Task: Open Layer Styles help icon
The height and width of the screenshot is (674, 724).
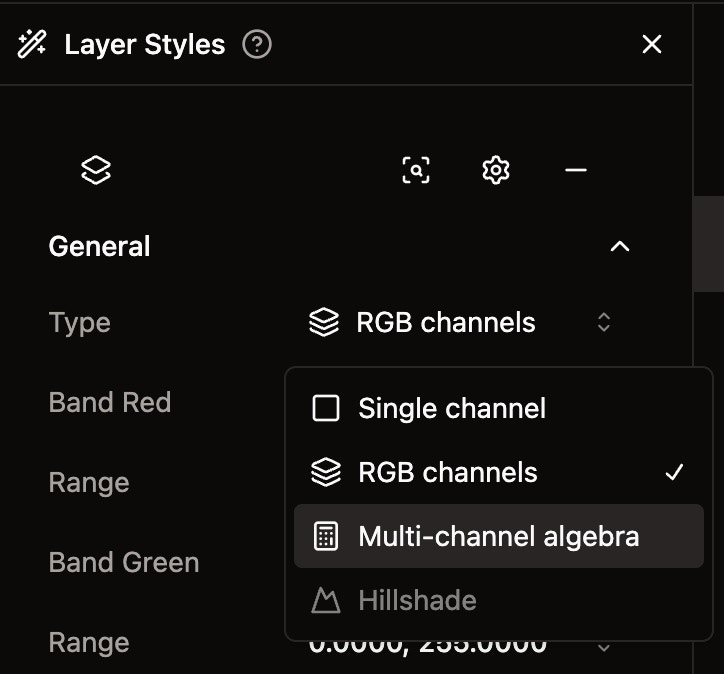Action: coord(257,45)
